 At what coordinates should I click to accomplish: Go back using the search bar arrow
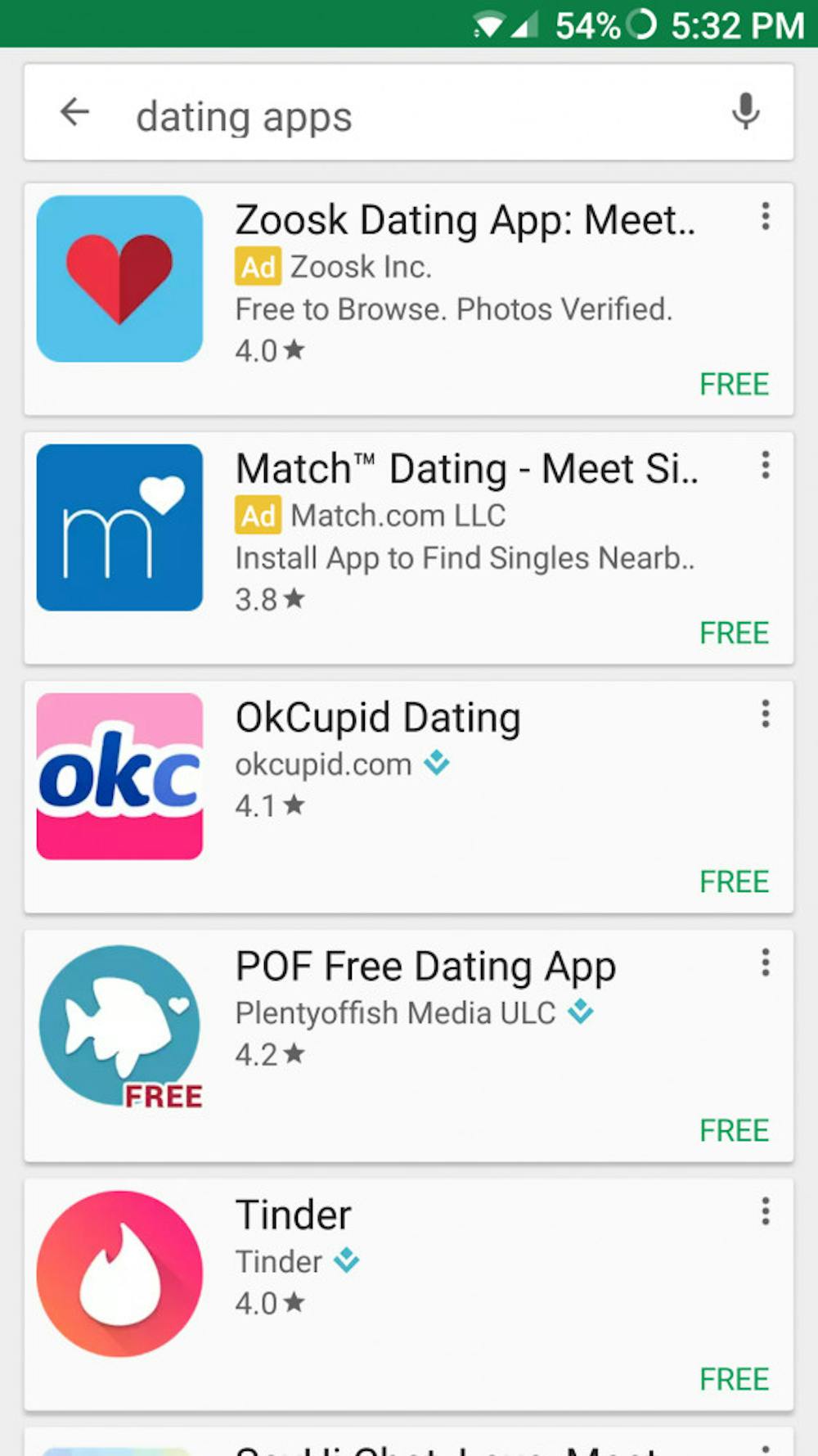74,112
